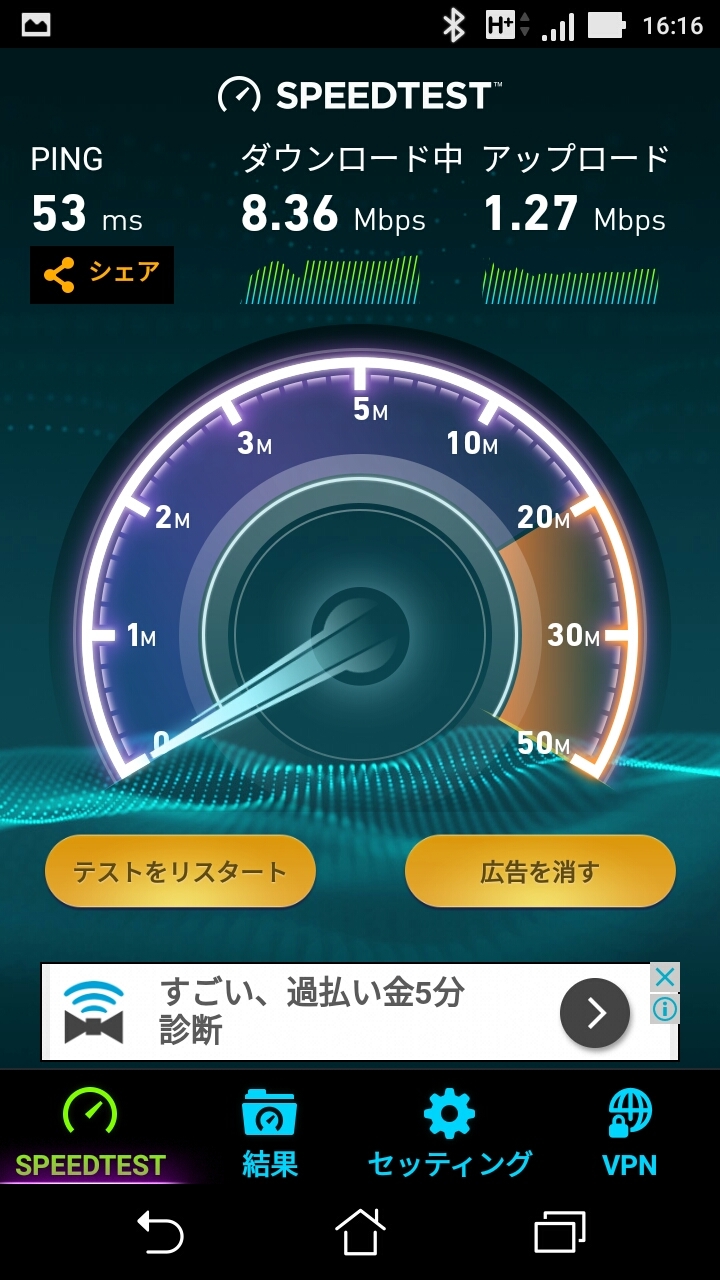Return to the home screen
Screen dimensions: 720x1280
360,1232
